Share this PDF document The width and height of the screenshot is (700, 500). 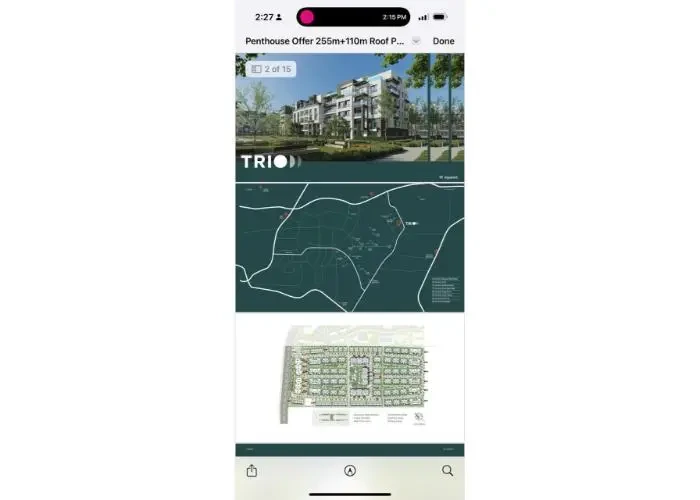coord(252,471)
